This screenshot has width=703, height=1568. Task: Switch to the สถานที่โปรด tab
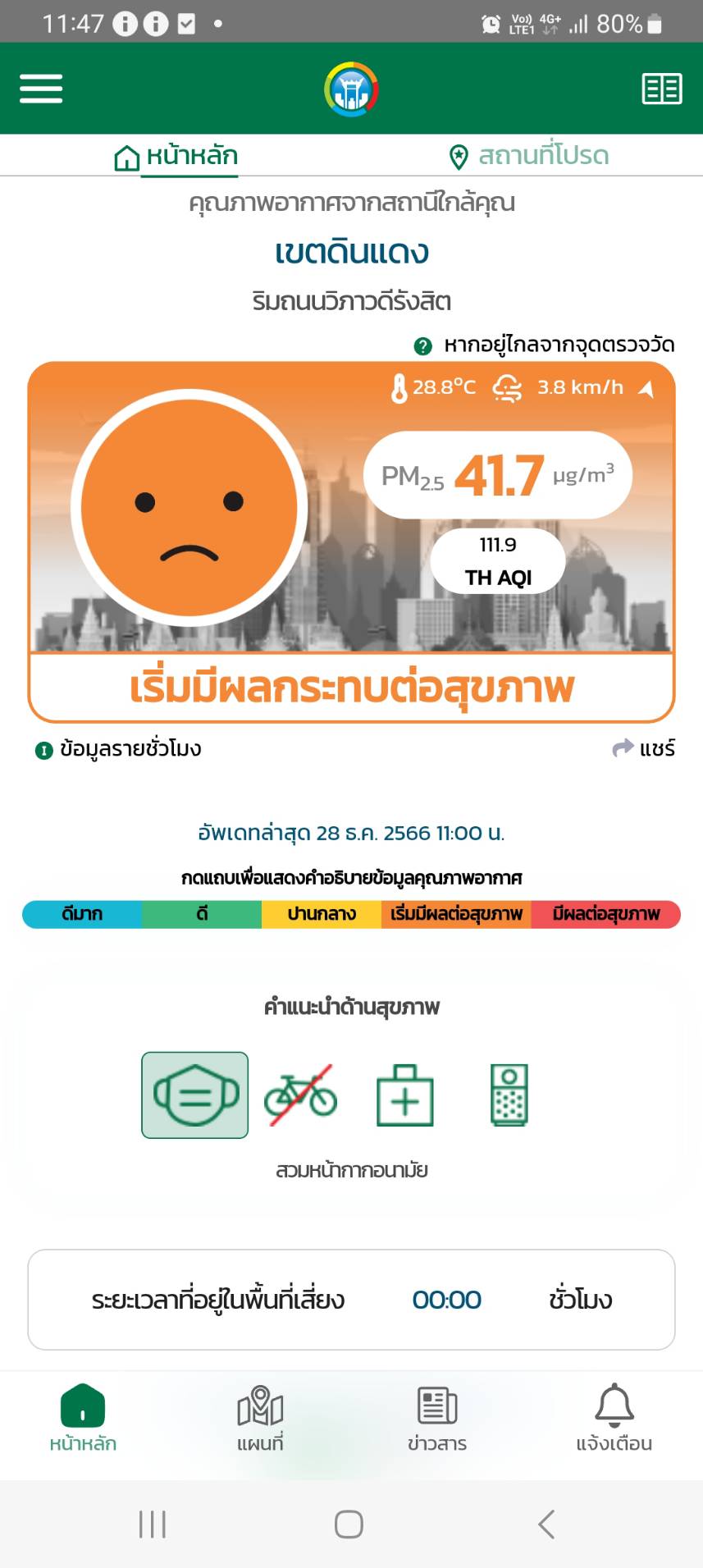(529, 156)
